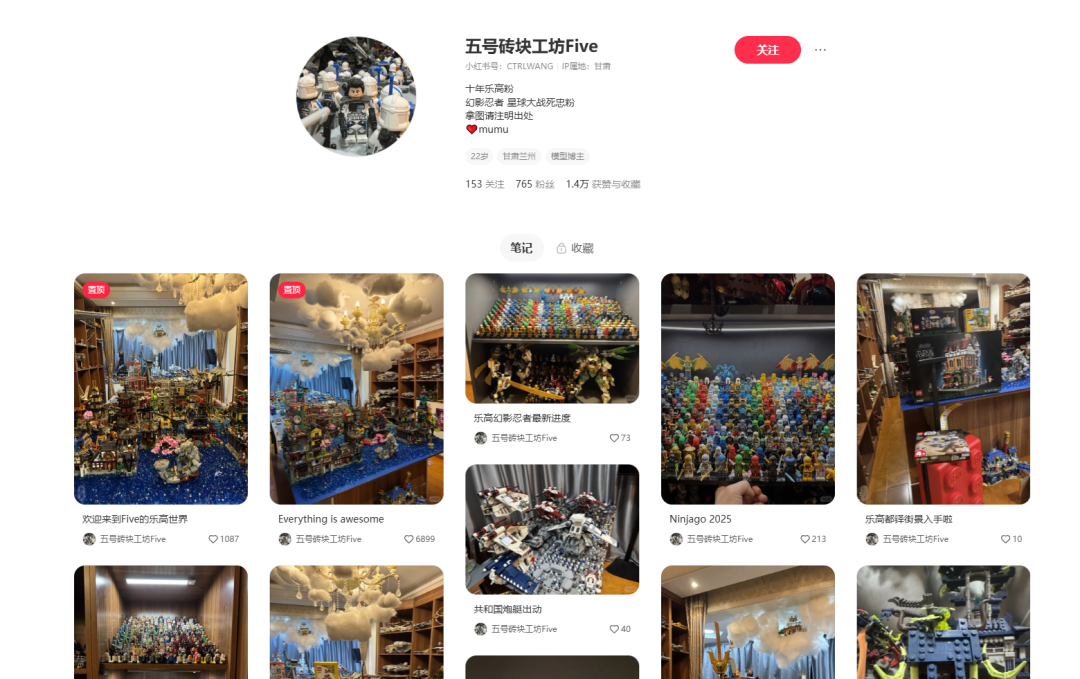Image resolution: width=1080 pixels, height=679 pixels.
Task: Open the note Everything is awesome
Action: click(356, 389)
